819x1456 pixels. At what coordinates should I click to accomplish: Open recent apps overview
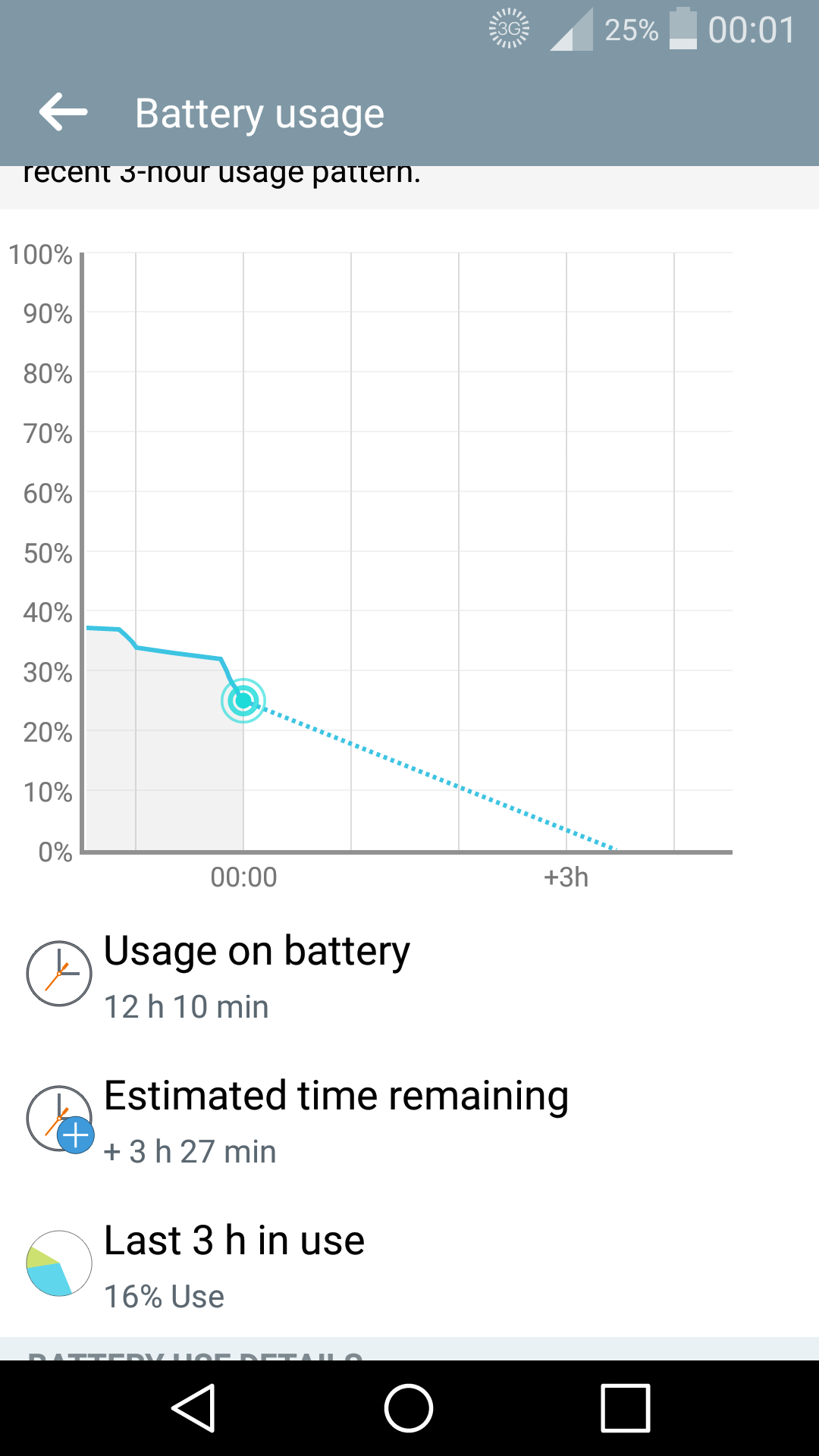[x=626, y=1408]
